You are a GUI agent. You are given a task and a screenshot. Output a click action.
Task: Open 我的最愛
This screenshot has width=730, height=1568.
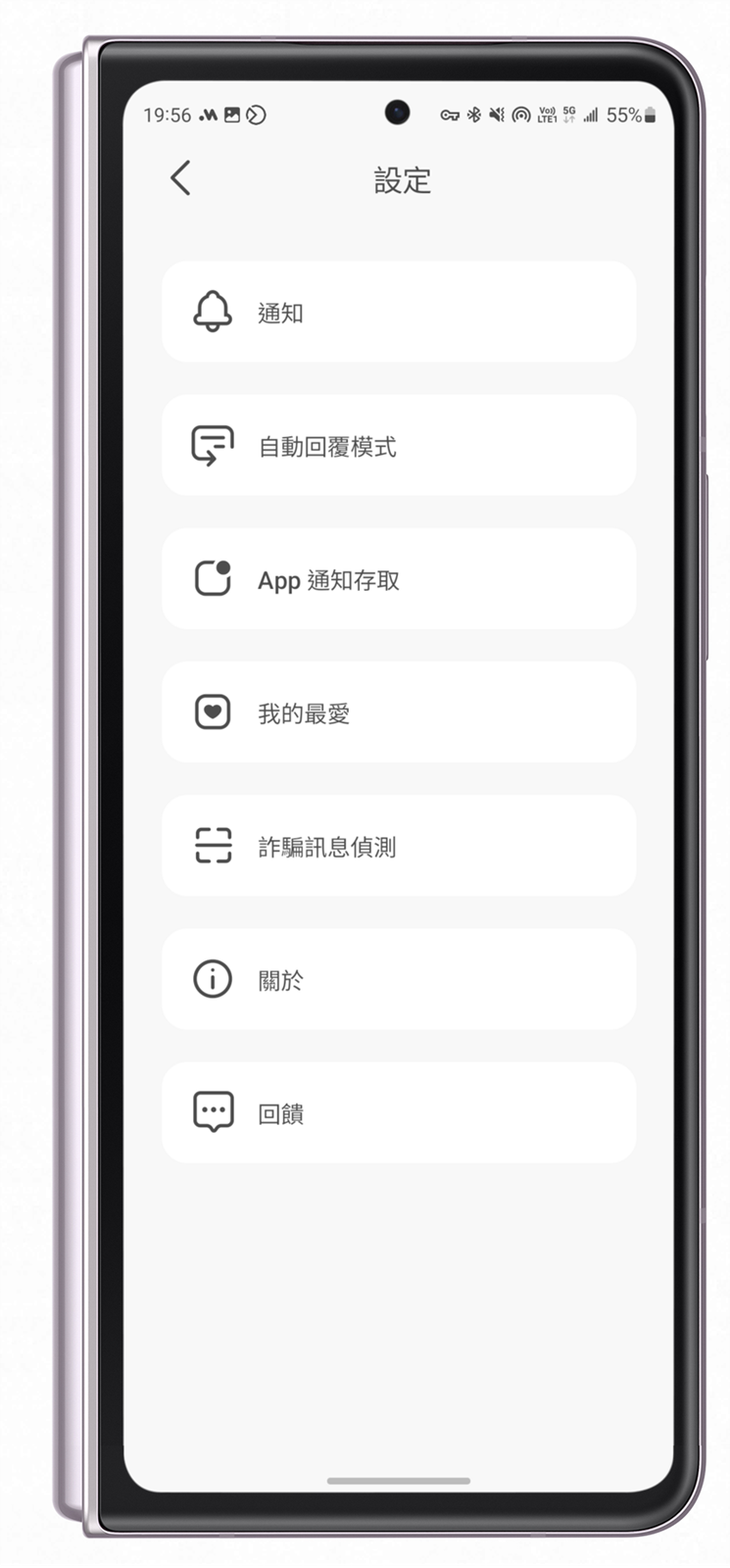click(398, 712)
